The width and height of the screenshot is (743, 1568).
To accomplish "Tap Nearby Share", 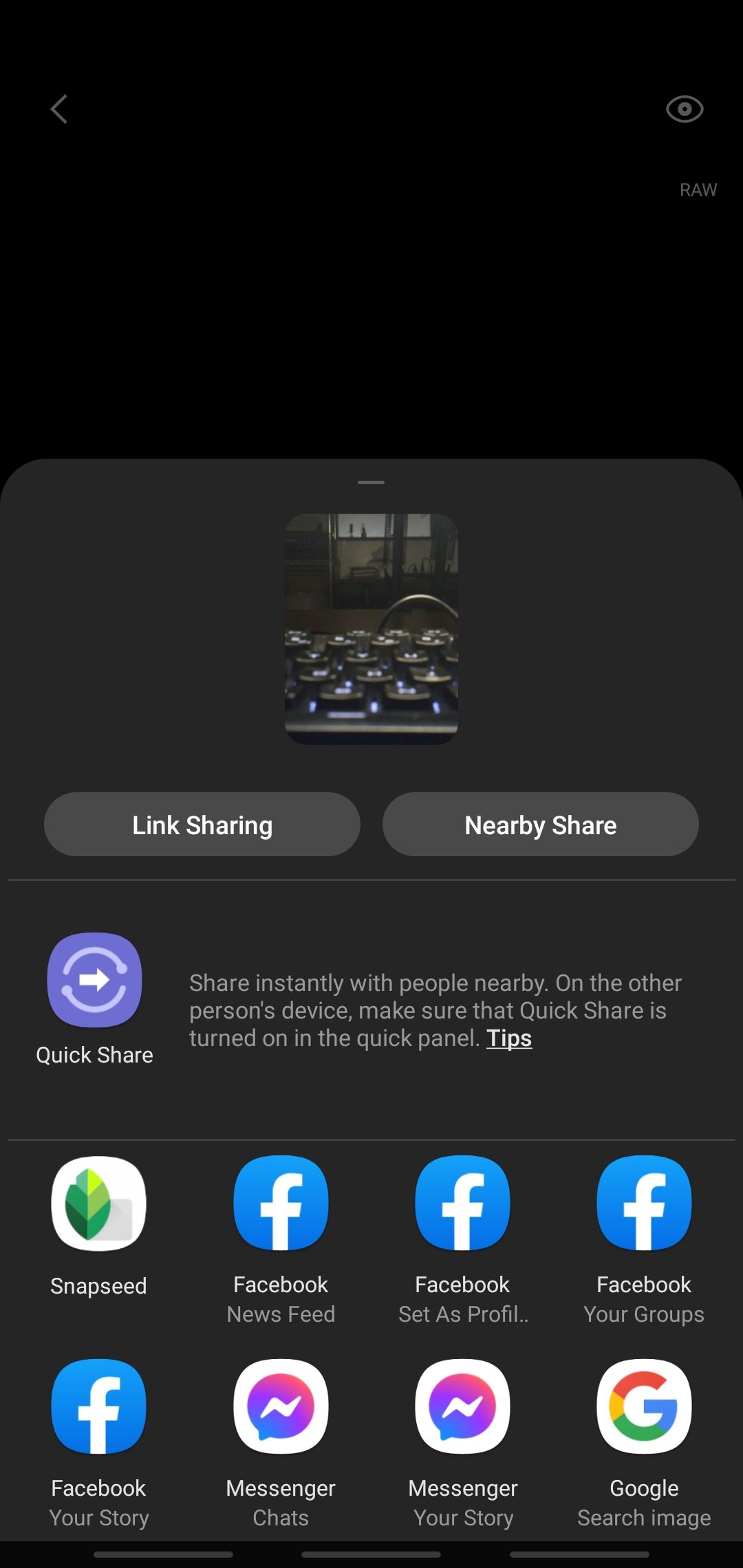I will pyautogui.click(x=540, y=824).
